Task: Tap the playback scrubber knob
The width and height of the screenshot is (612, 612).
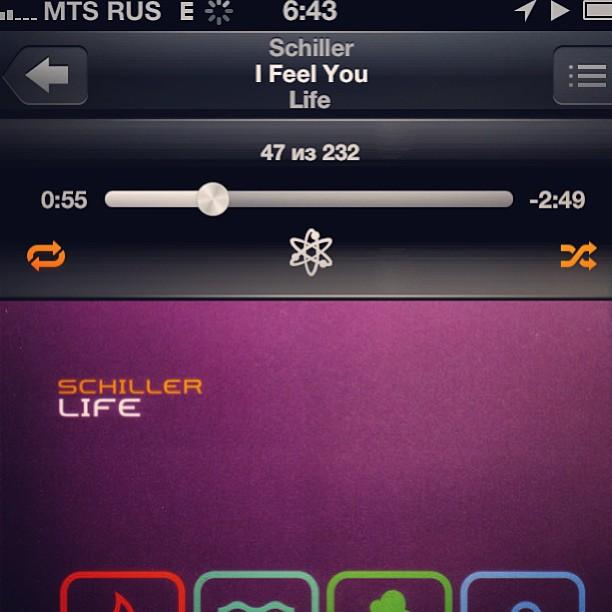Action: click(x=212, y=199)
